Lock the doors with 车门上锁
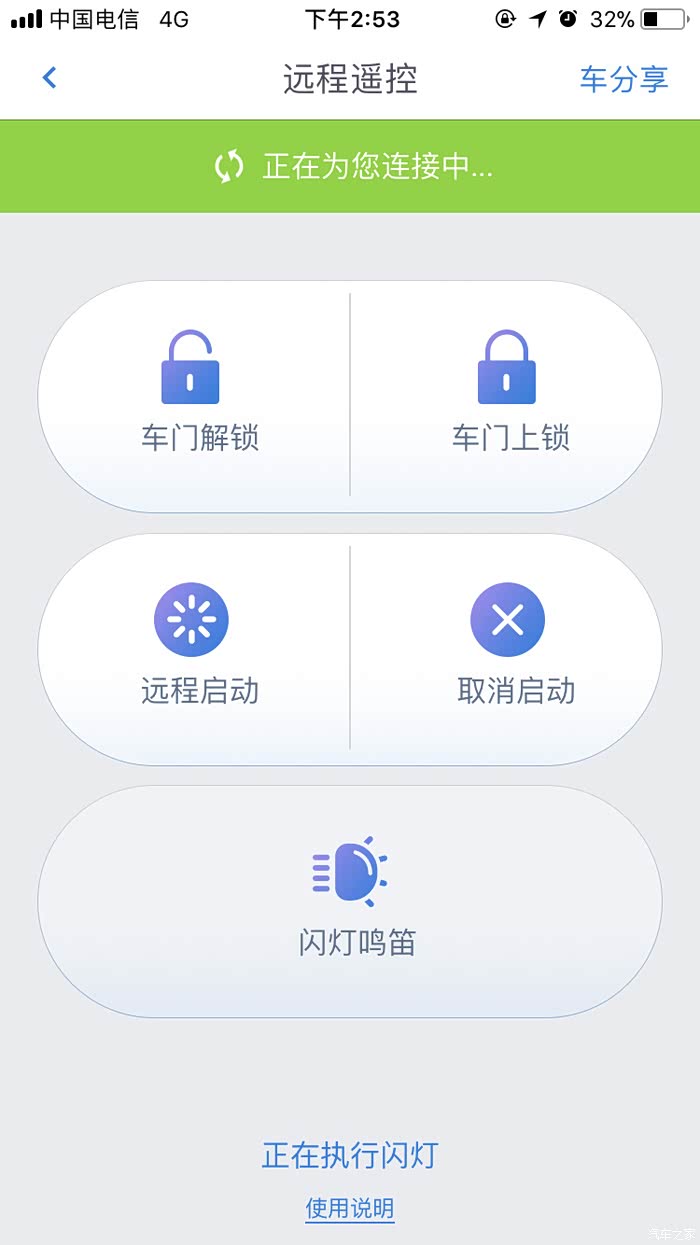The width and height of the screenshot is (700, 1245). pos(507,397)
